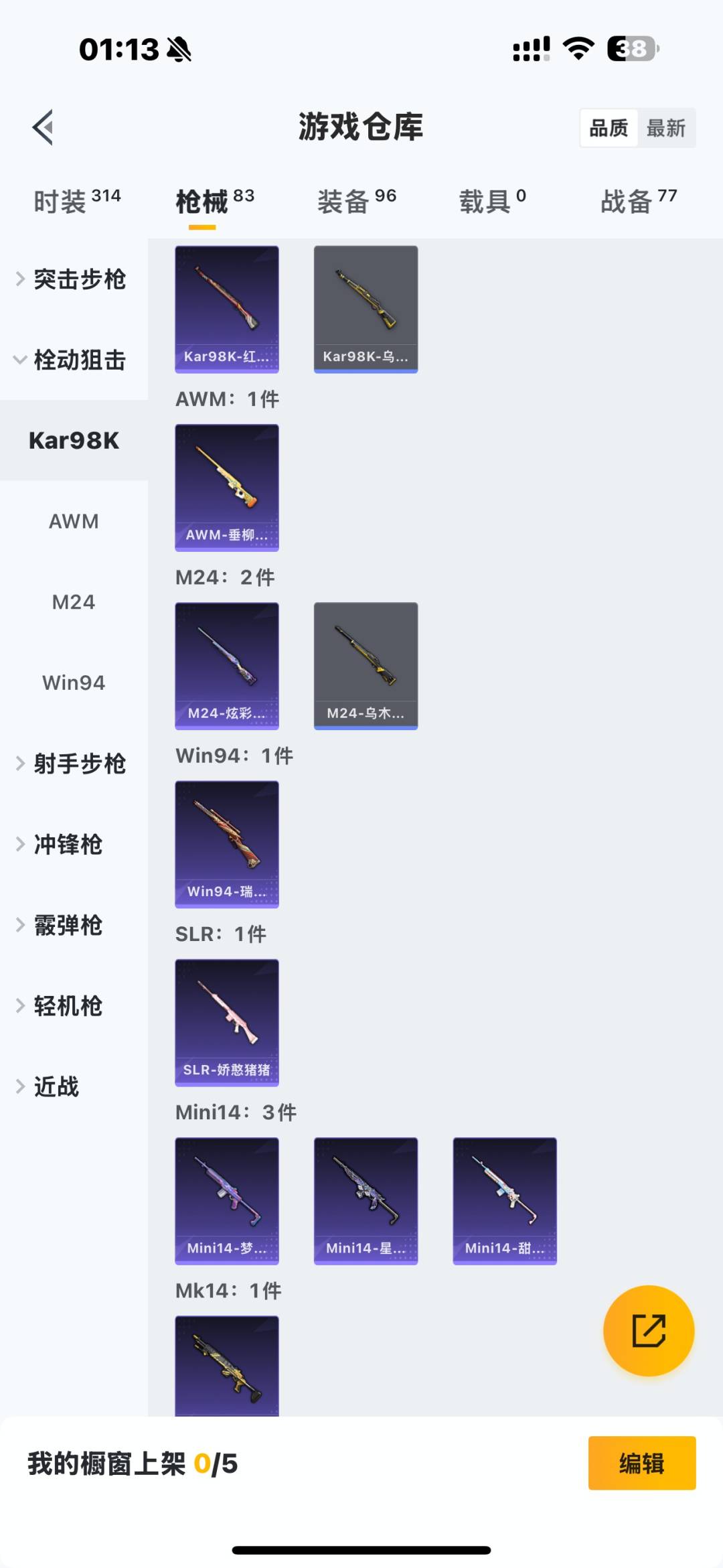Choose Win94 in the sidebar
The width and height of the screenshot is (723, 1568).
(74, 683)
